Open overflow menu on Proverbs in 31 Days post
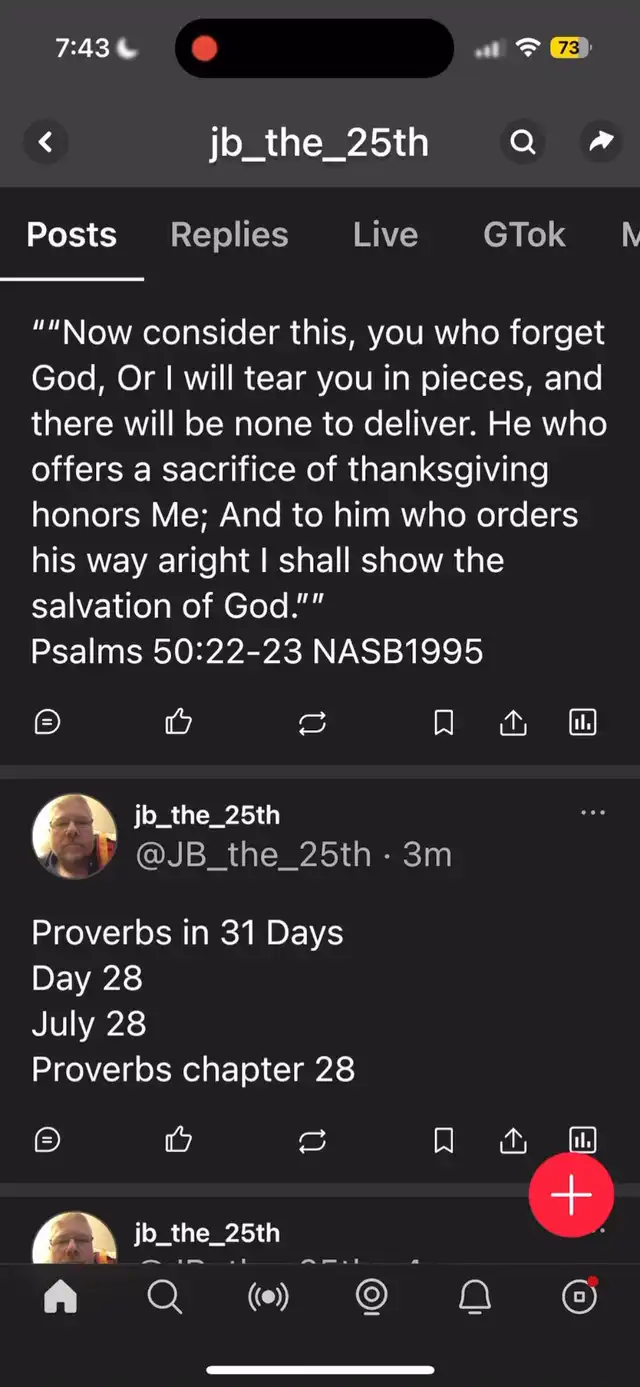The height and width of the screenshot is (1387, 640). 593,812
